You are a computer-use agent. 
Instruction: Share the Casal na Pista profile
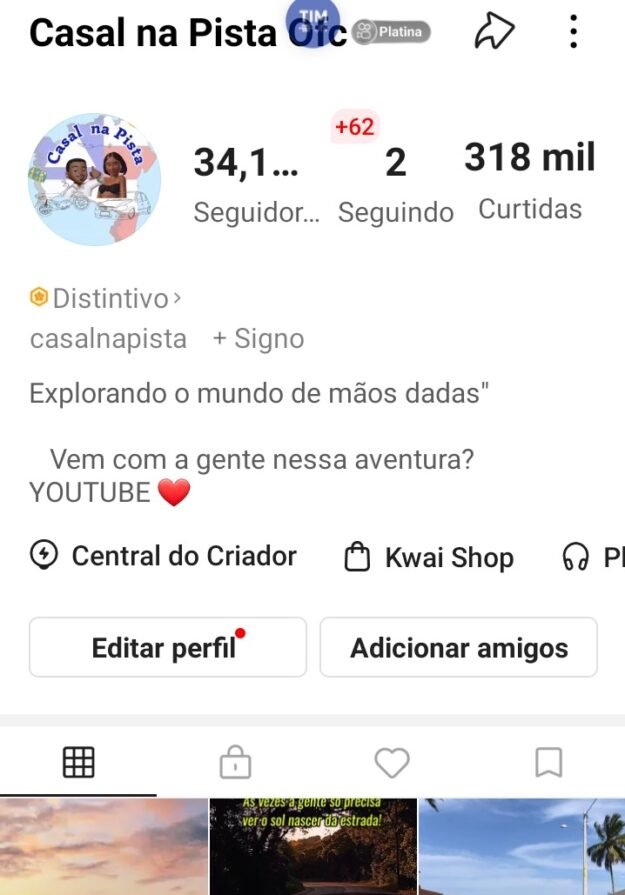[493, 32]
